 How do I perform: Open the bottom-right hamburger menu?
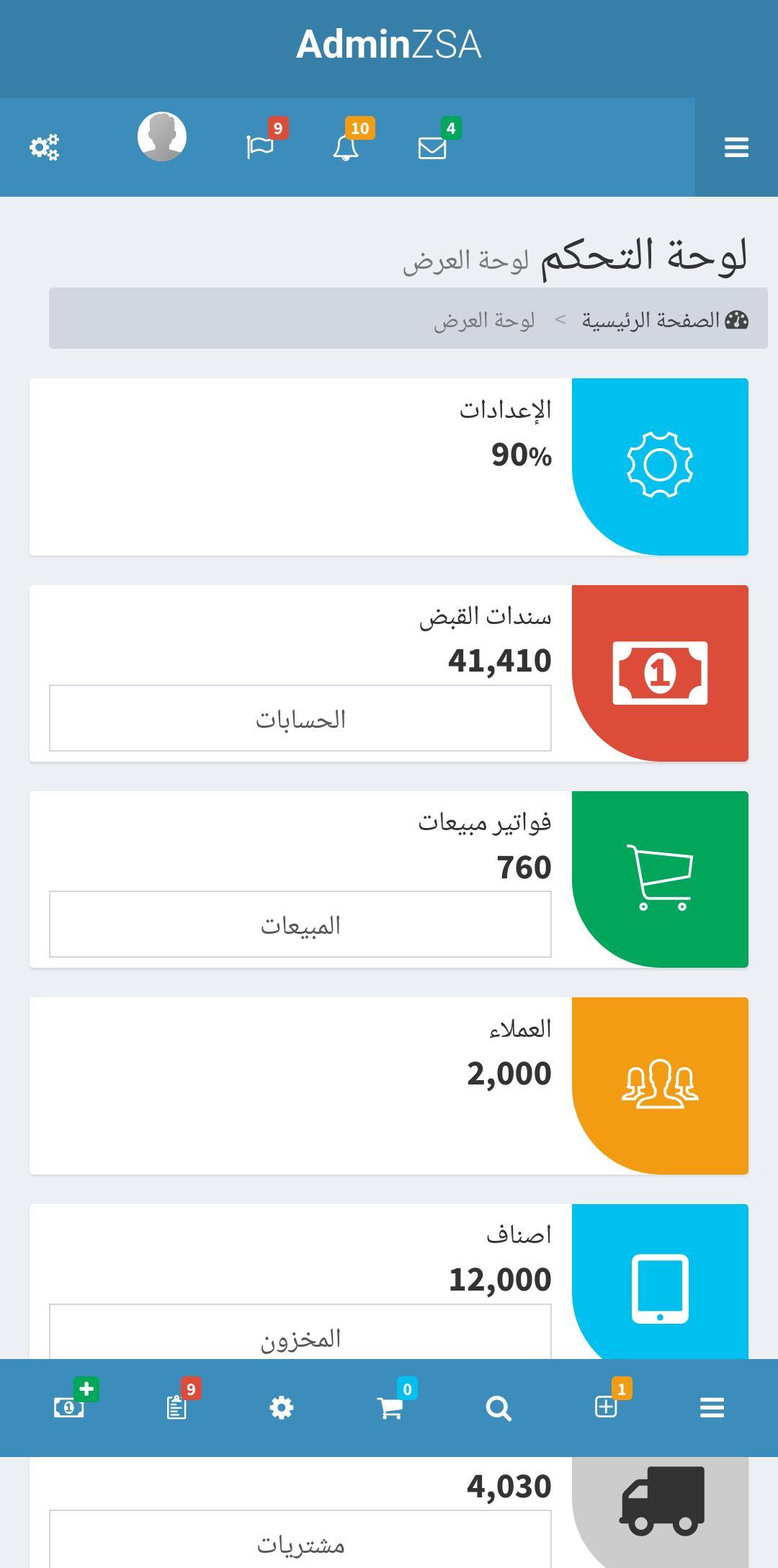tap(712, 1406)
